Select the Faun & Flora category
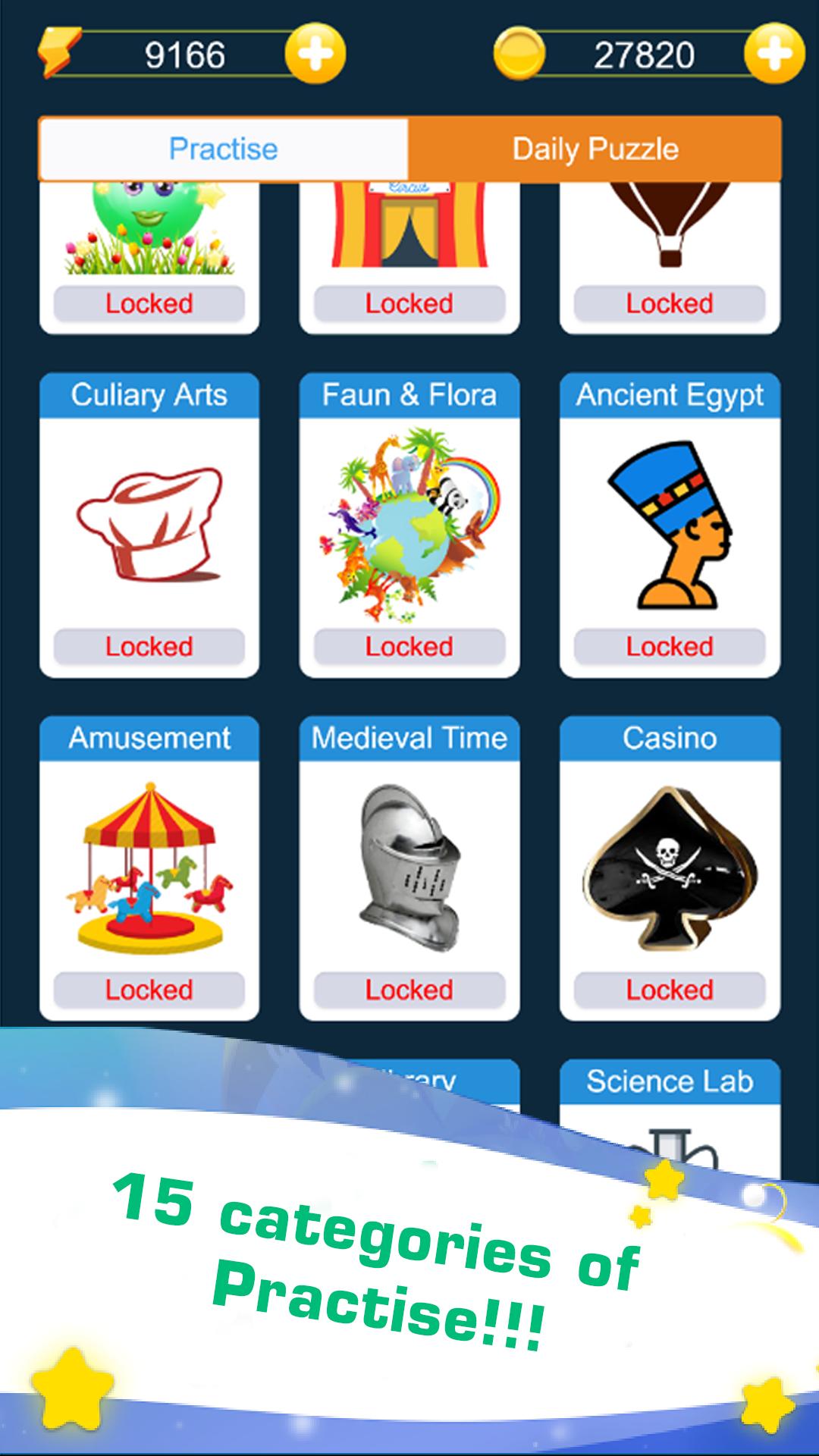Screen dimensions: 819x1456 409,525
